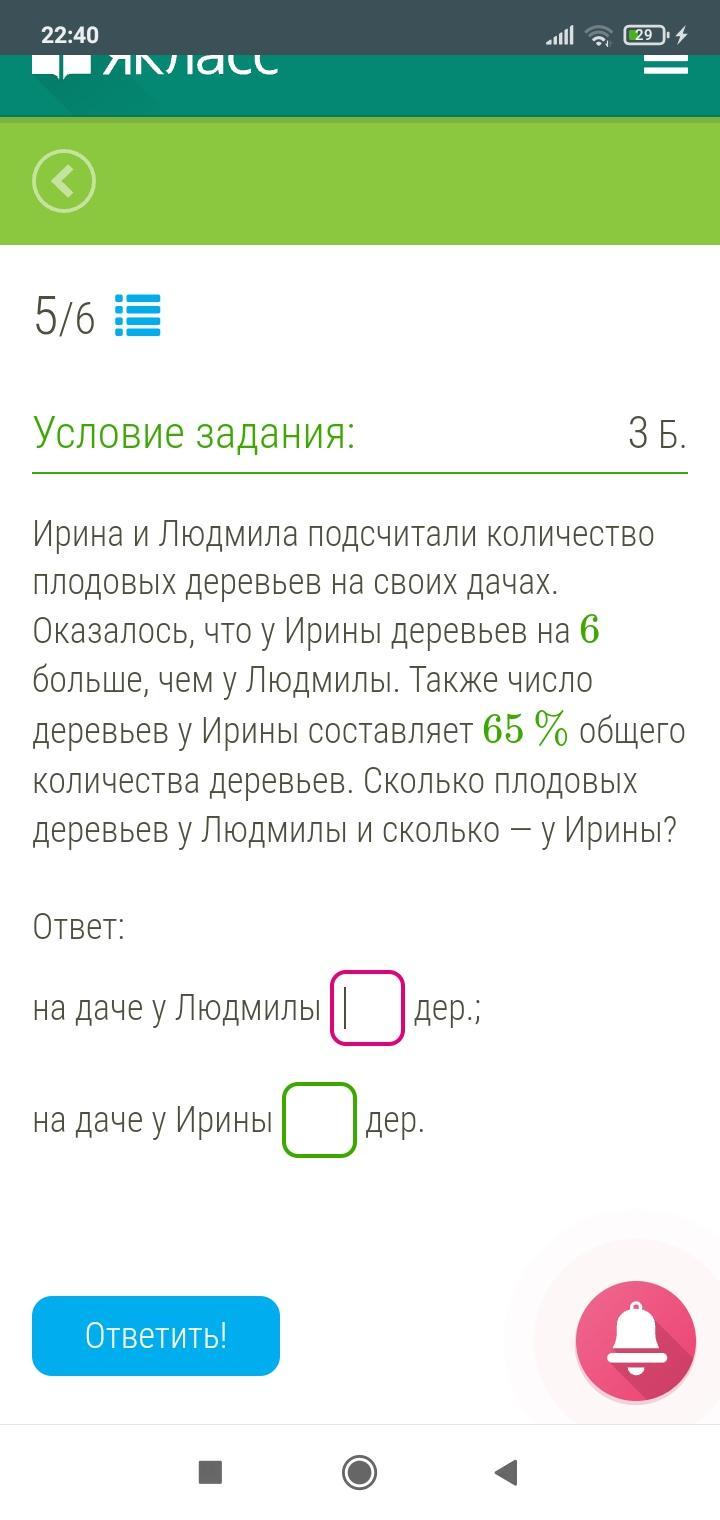The image size is (720, 1520).
Task: Open the task list icon beside 5/6
Action: pos(138,316)
